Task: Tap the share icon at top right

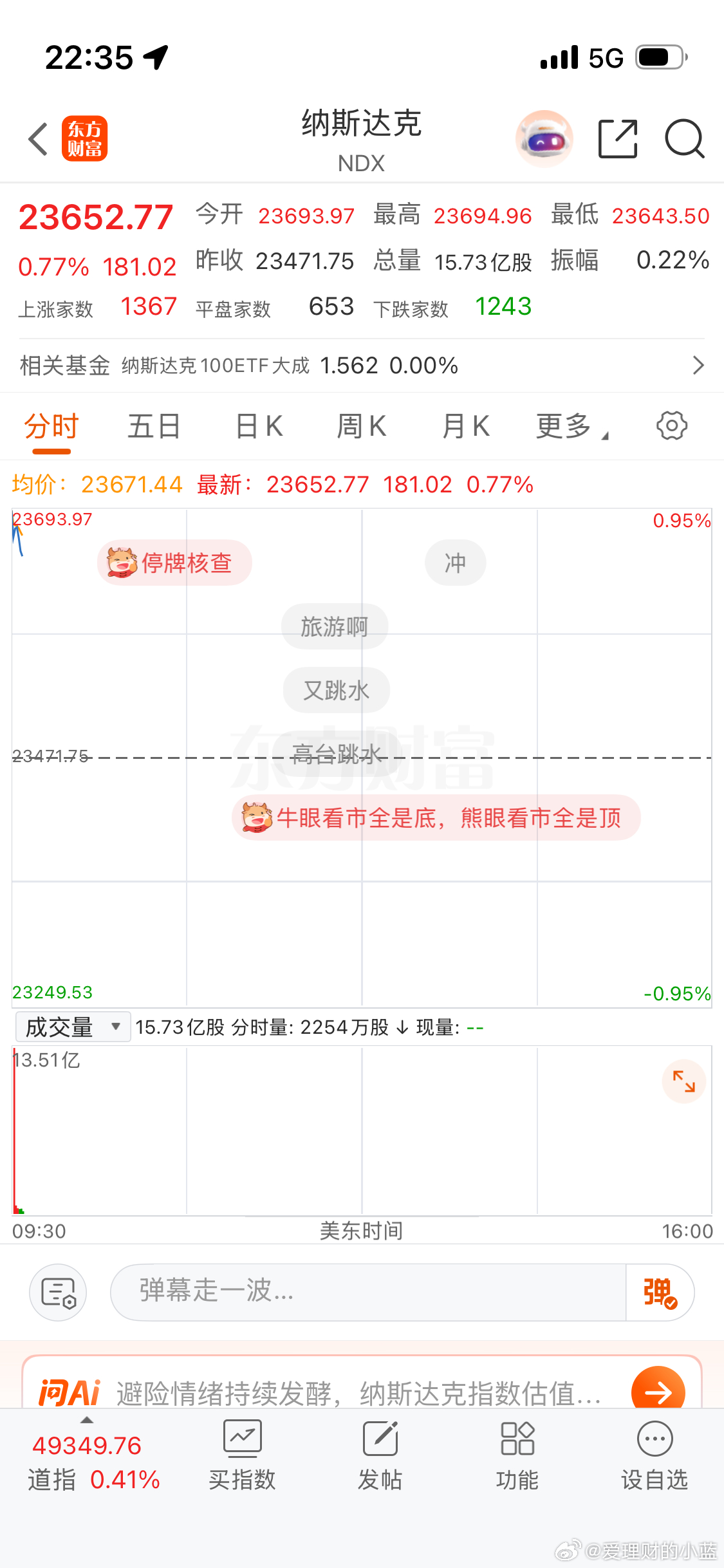Action: pyautogui.click(x=617, y=138)
